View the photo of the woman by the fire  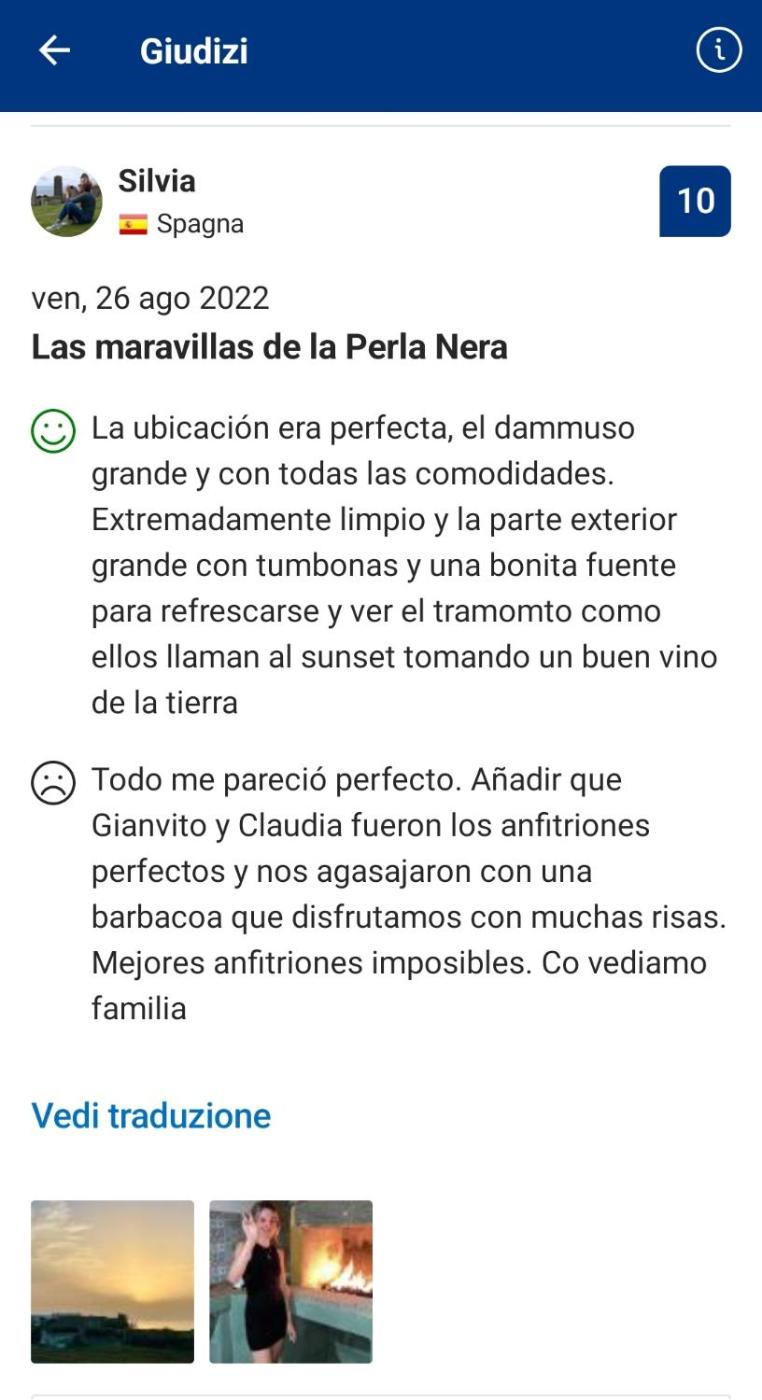290,1281
